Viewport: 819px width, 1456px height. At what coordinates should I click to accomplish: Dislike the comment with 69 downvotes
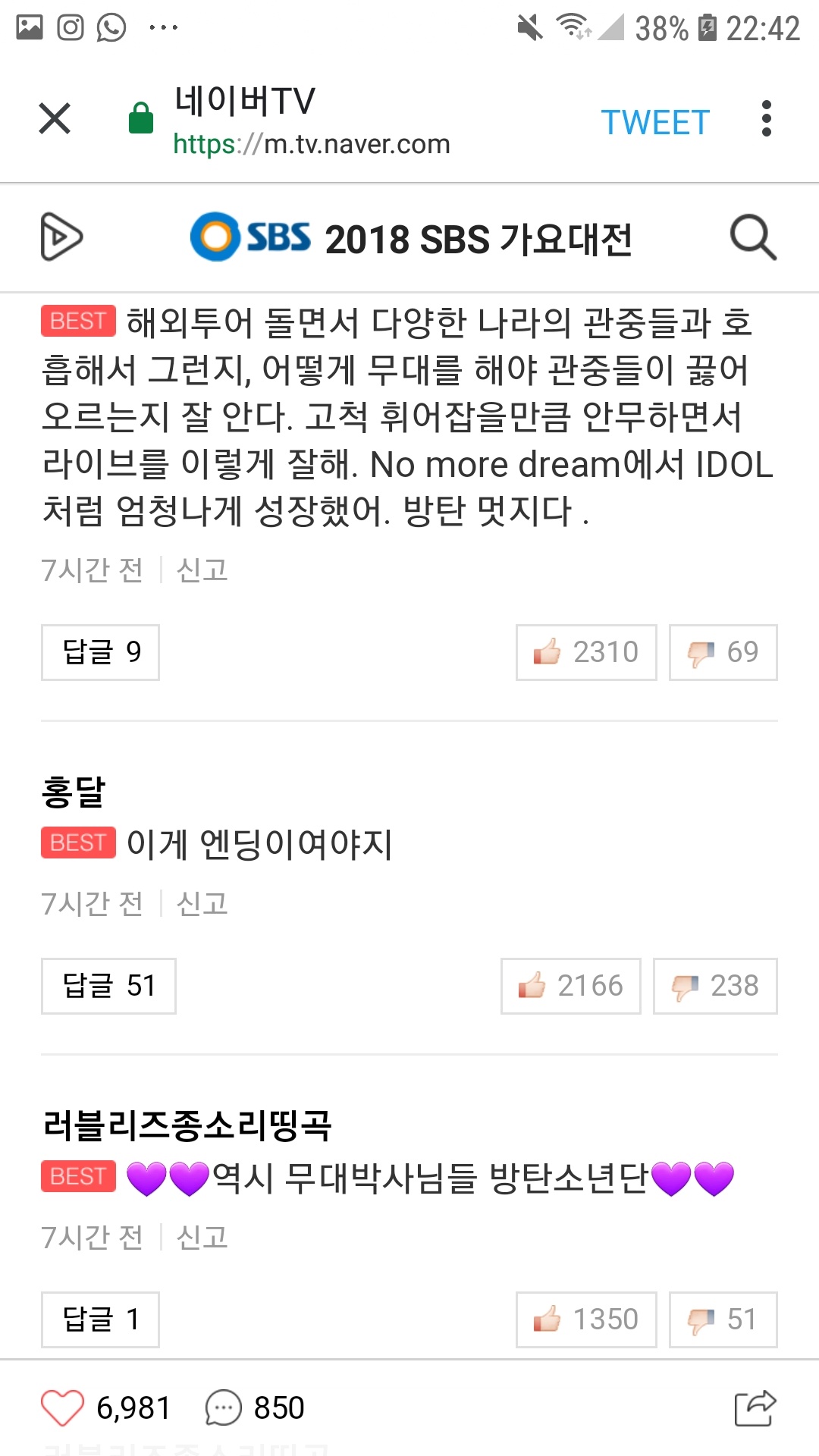723,652
